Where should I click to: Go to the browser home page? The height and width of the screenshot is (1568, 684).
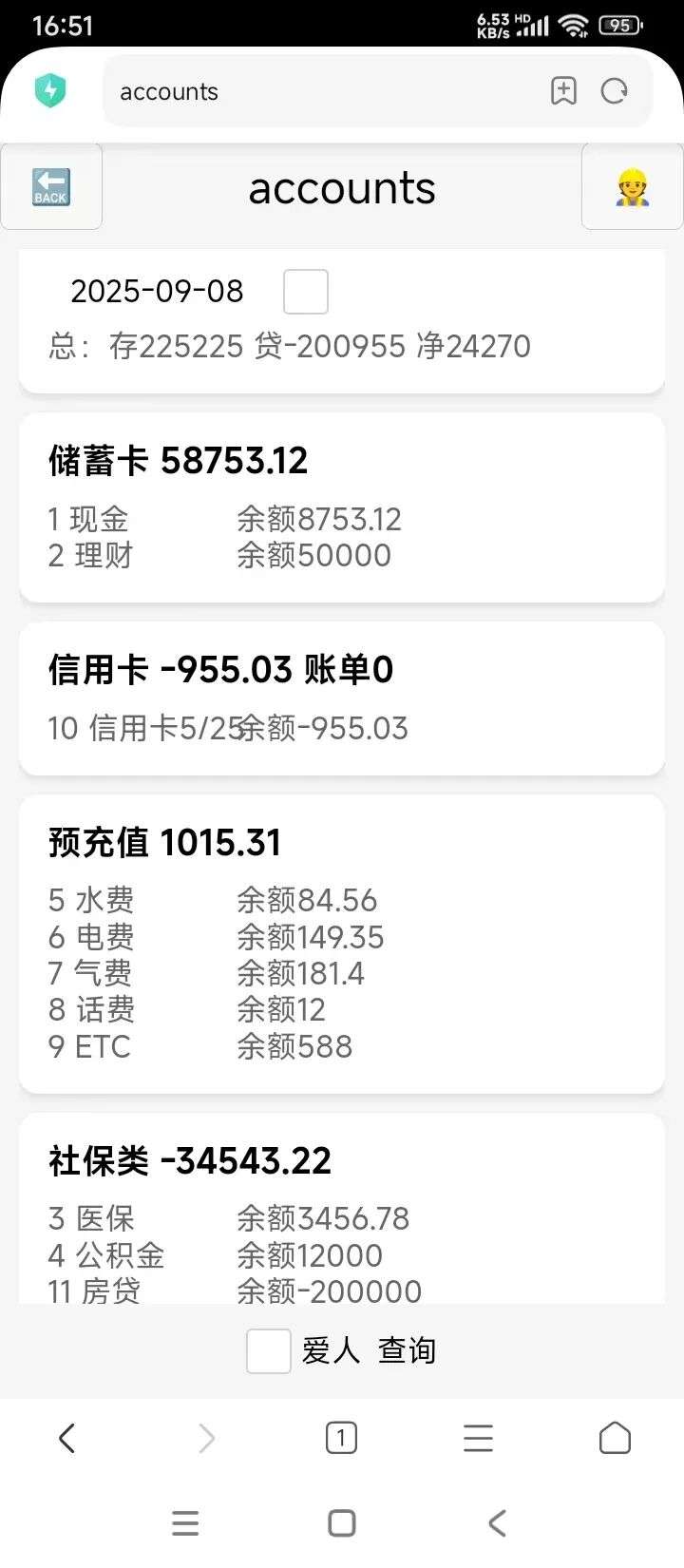[x=615, y=1438]
